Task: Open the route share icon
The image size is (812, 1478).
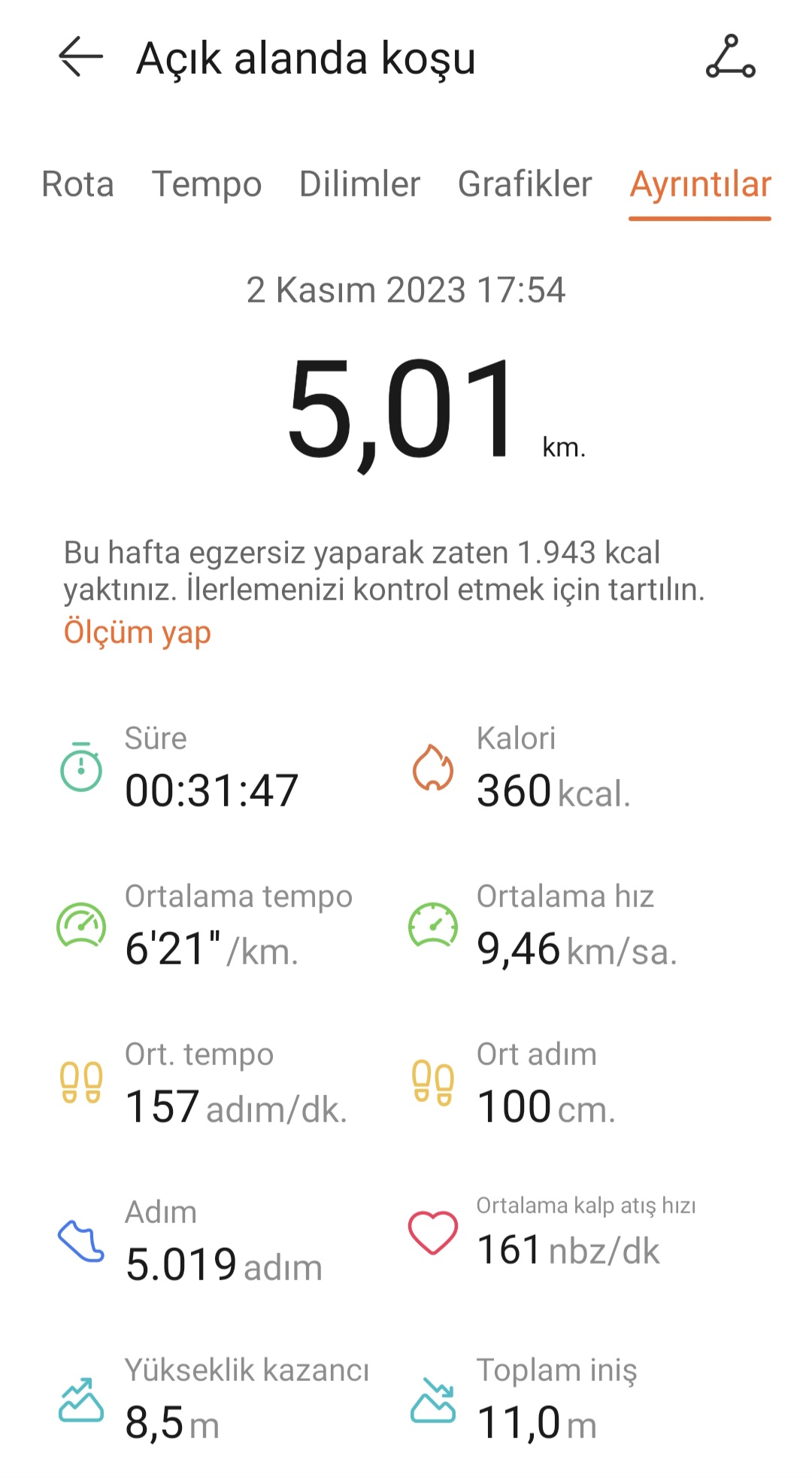Action: 730,57
